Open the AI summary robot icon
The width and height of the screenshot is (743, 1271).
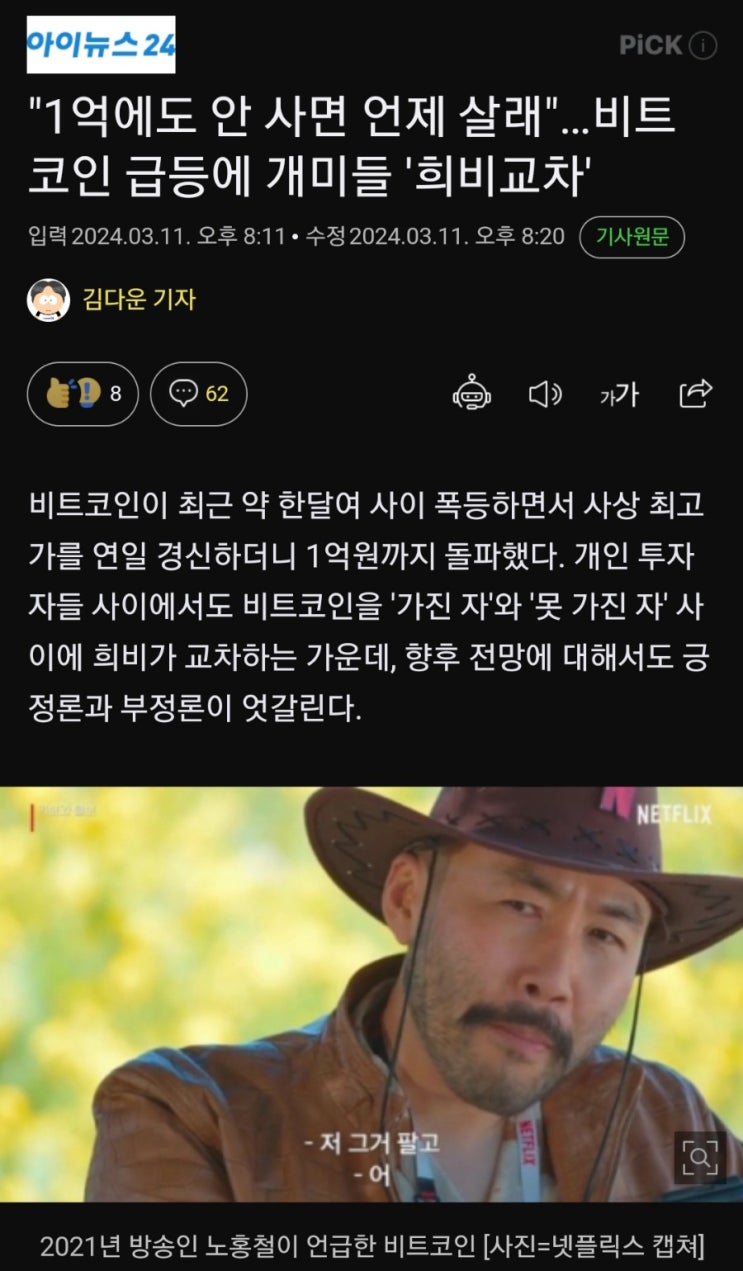(471, 394)
